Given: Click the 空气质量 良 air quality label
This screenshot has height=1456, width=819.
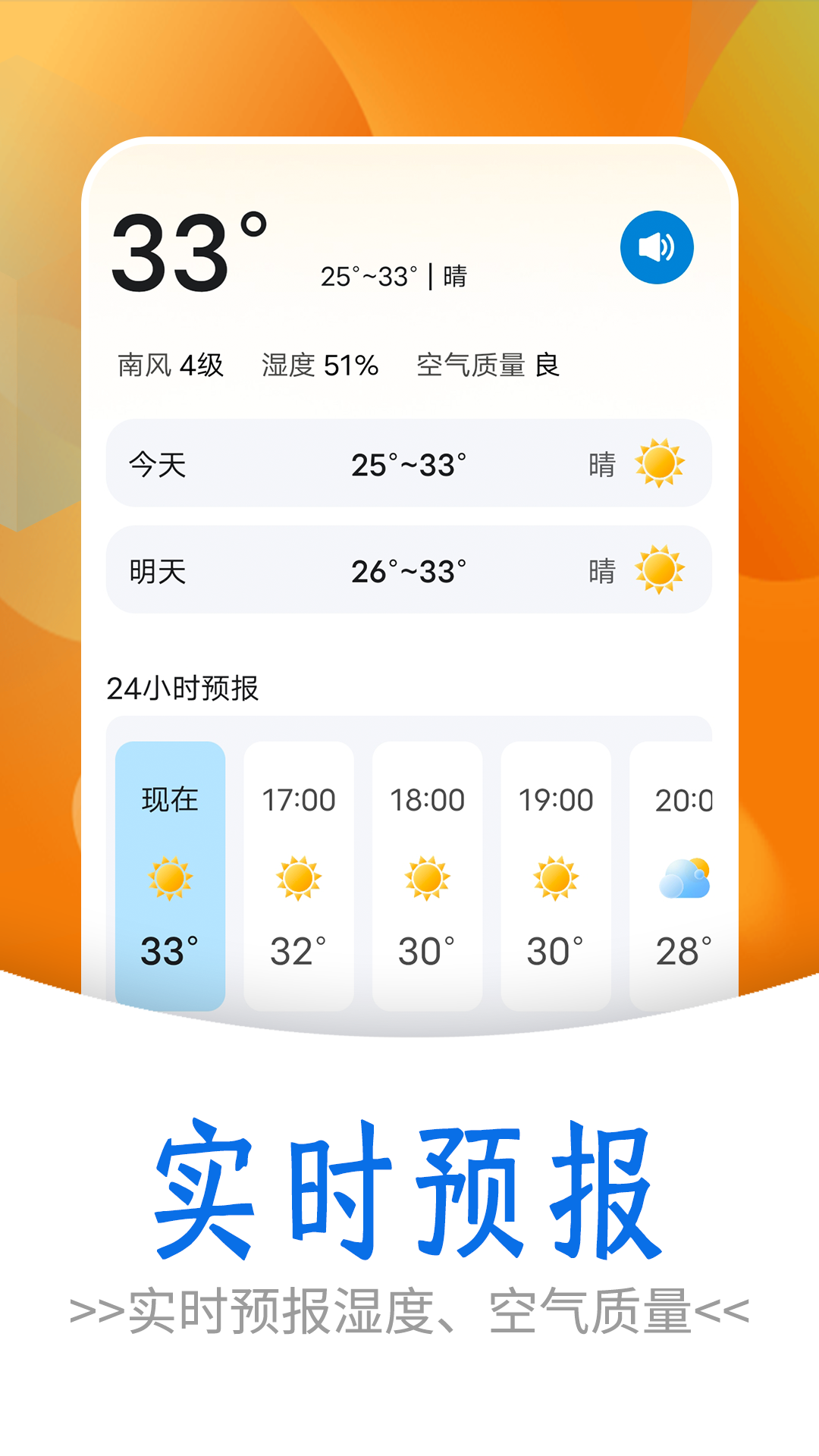Looking at the screenshot, I should pos(488,366).
